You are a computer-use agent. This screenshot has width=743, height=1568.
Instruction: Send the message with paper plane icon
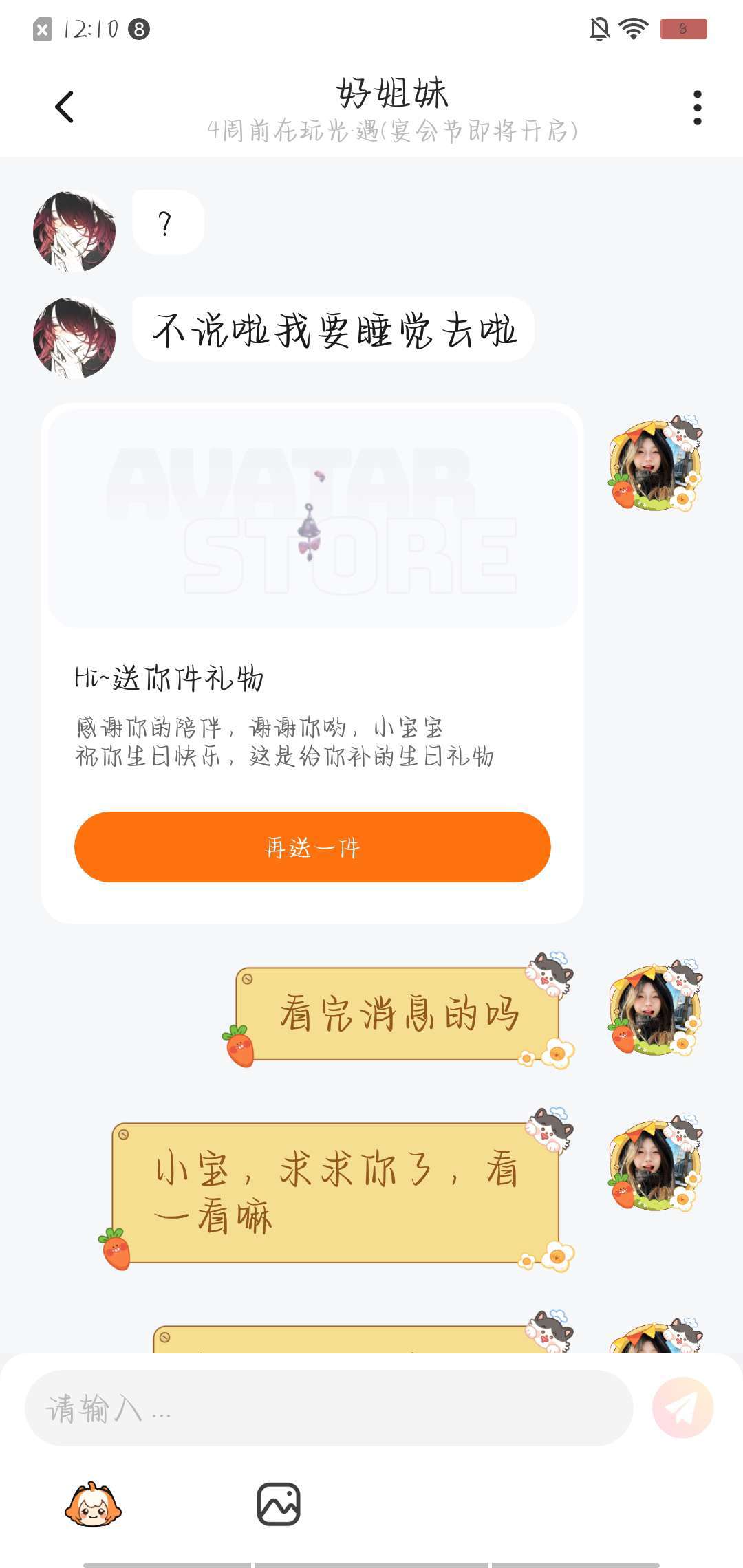682,1408
